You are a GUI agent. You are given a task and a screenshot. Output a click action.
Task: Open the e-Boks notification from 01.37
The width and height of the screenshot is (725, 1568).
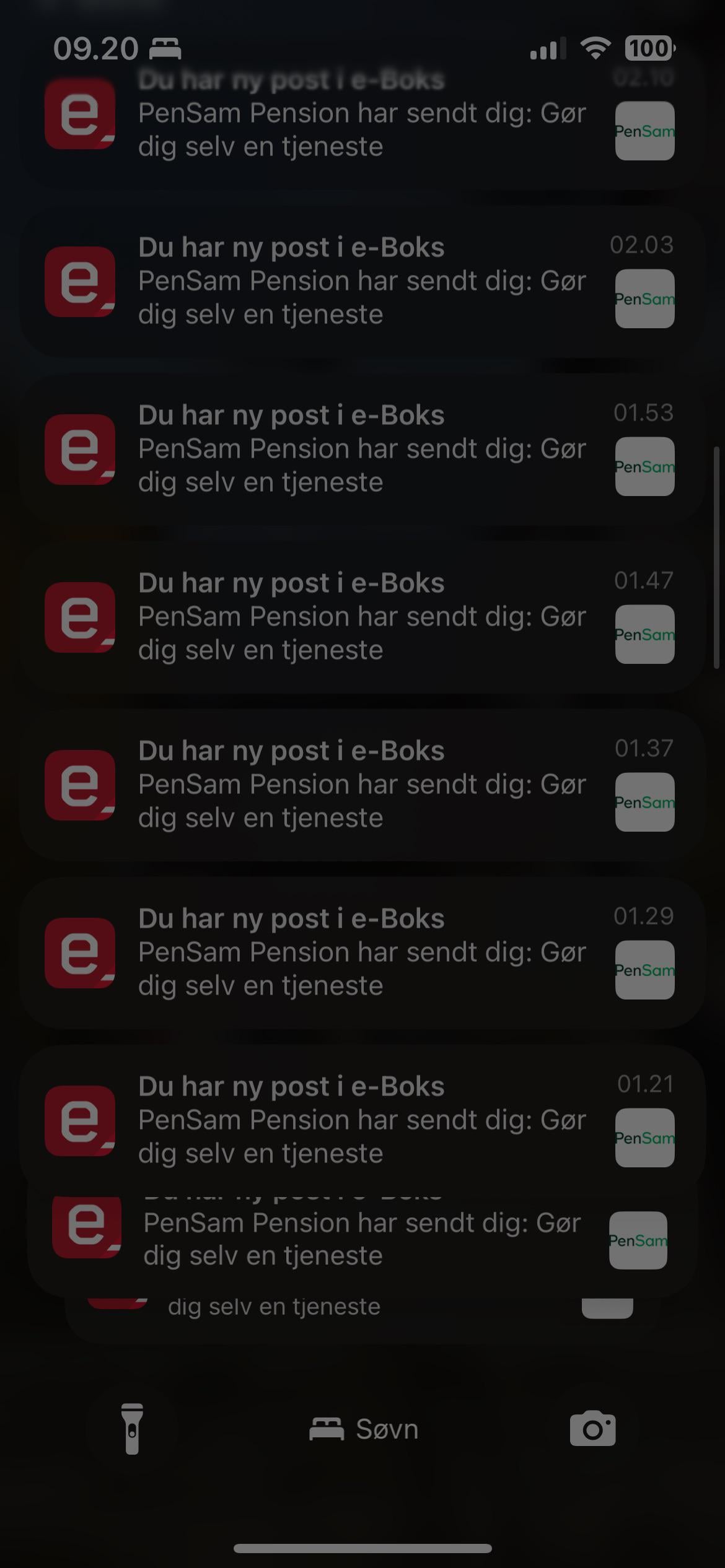(362, 785)
